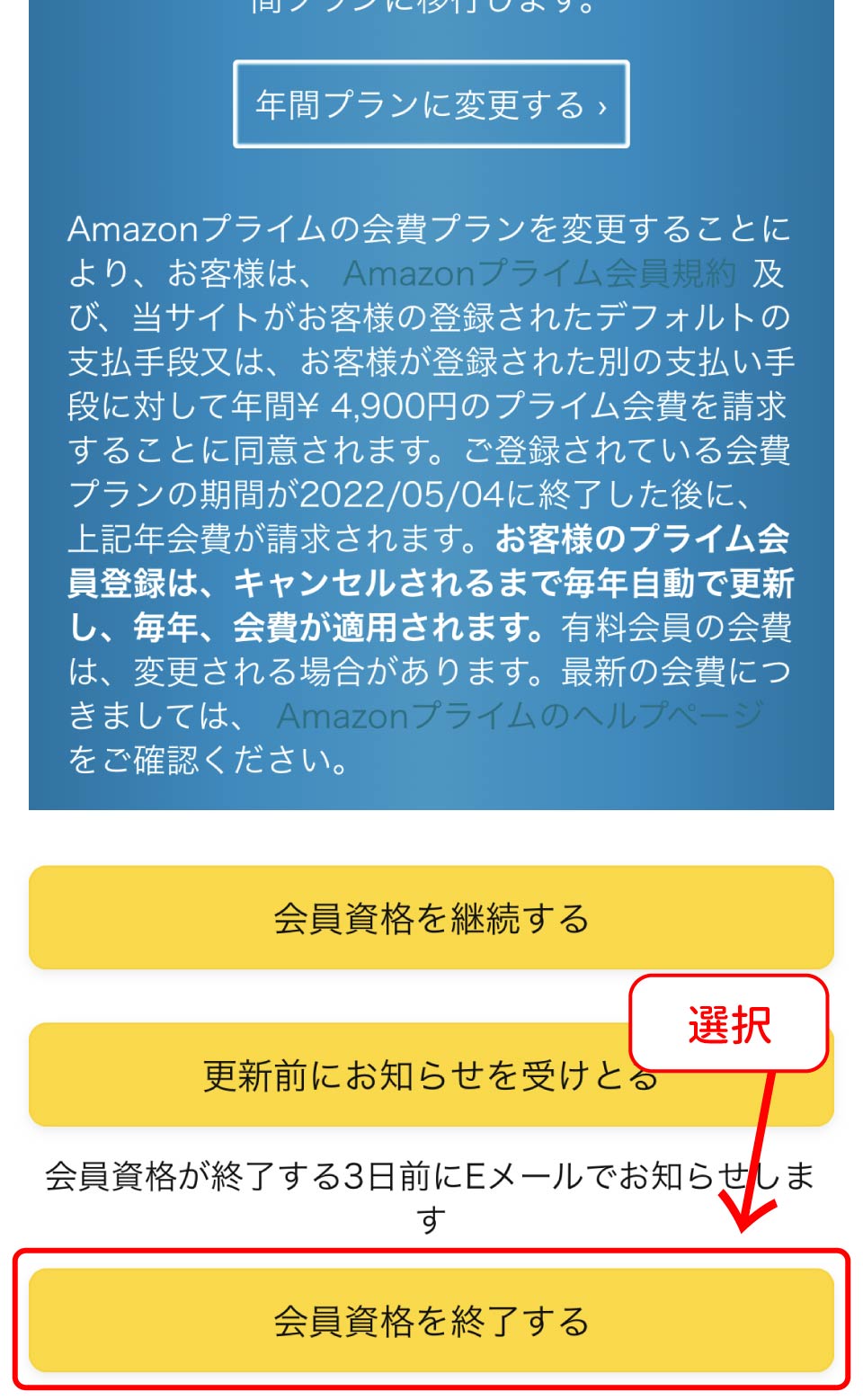Viewport: 863px width, 1400px height.
Task: Tap 会員資格を終了する to end membership
Action: 431,1321
